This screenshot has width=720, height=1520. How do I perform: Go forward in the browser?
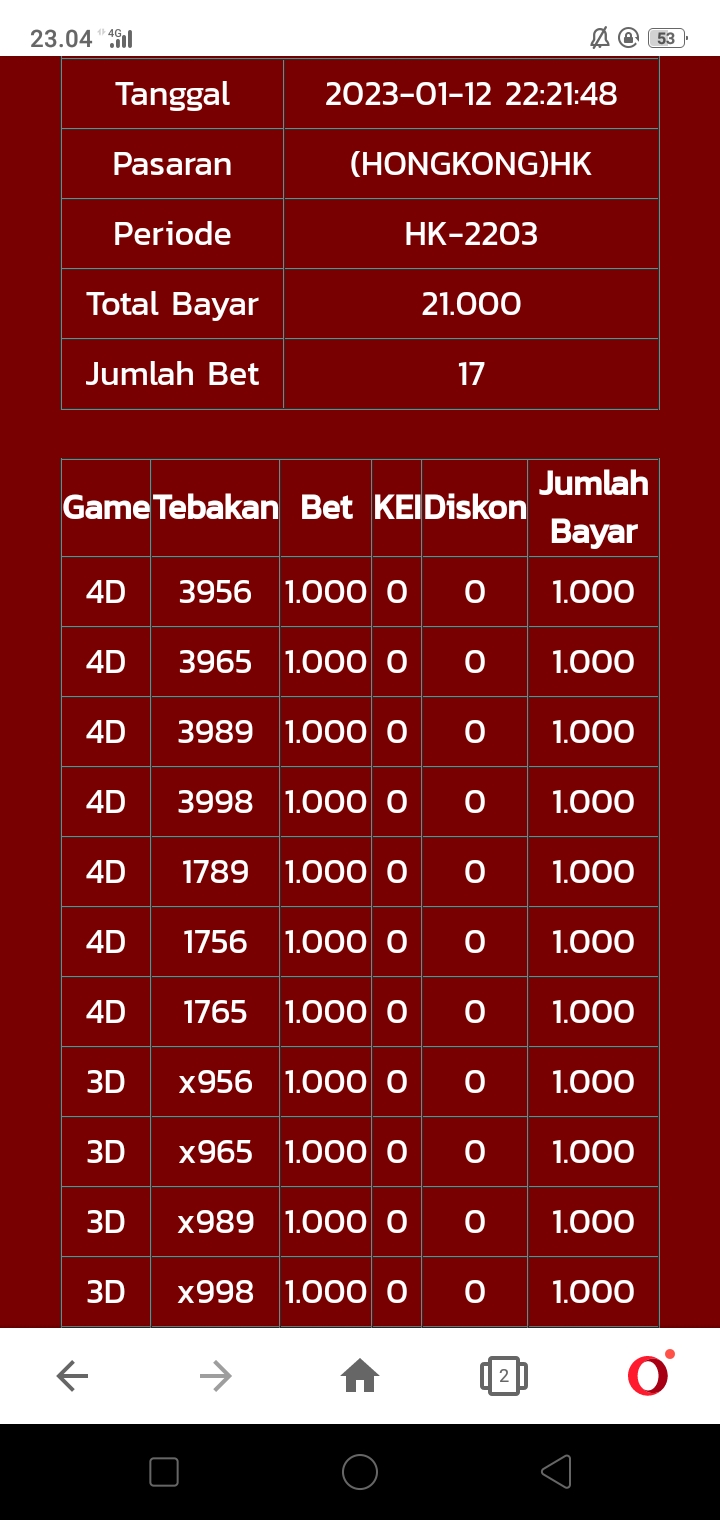pos(215,1377)
